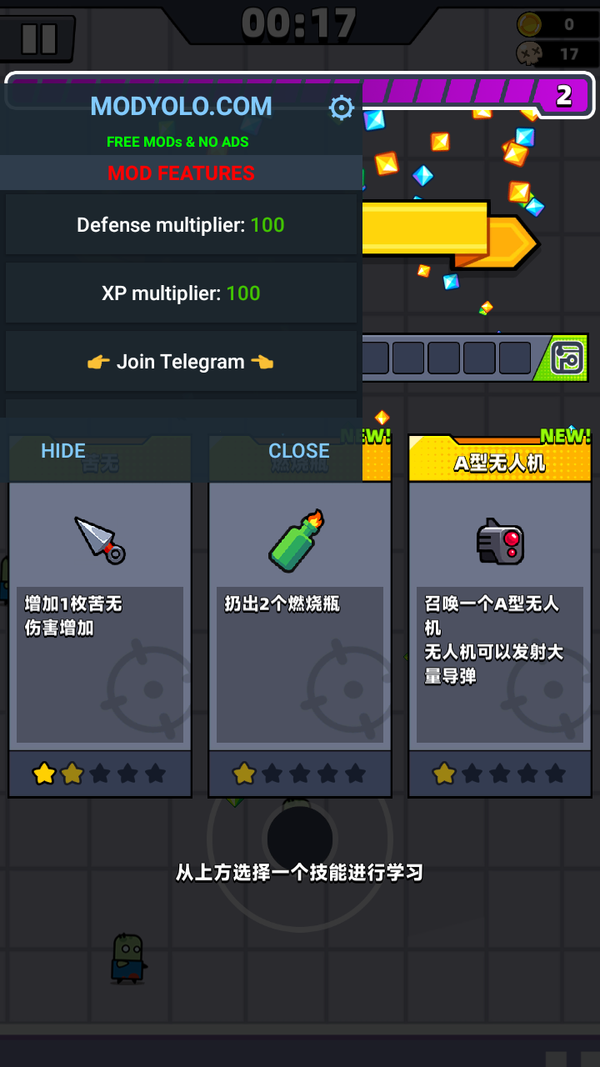The width and height of the screenshot is (600, 1067).
Task: Hide the mod menu overlay
Action: 63,451
